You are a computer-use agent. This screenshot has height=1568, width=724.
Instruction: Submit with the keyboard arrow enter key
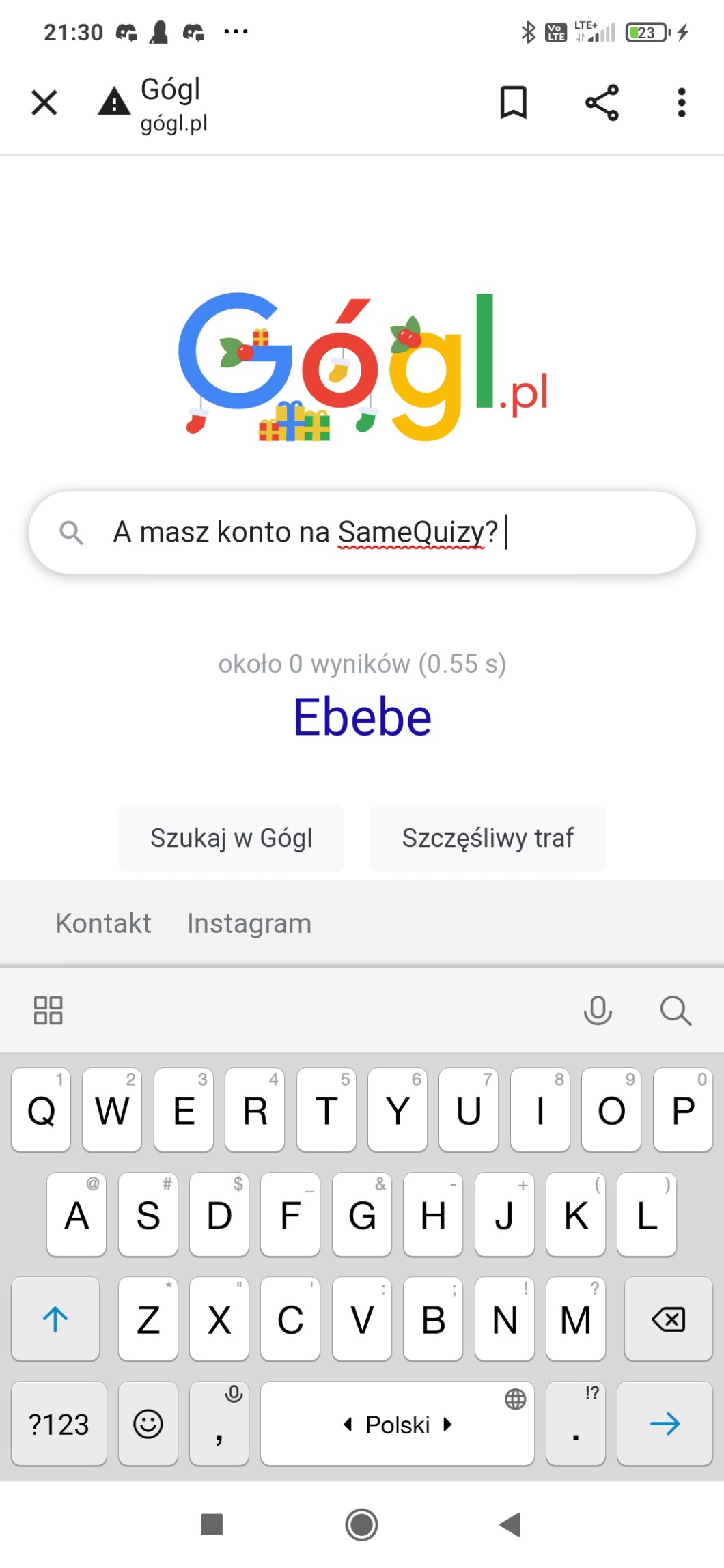pyautogui.click(x=665, y=1424)
